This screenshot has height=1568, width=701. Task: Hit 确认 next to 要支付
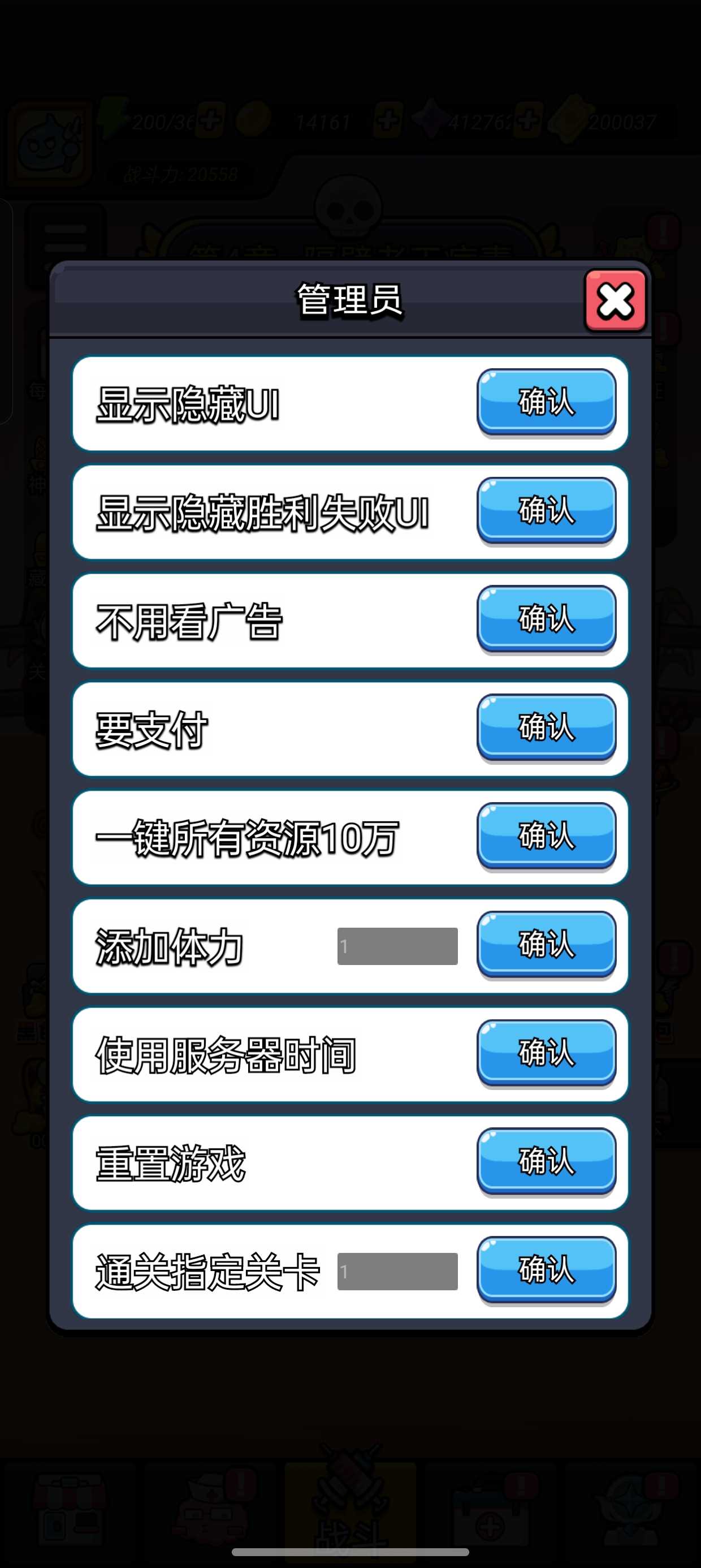coord(546,727)
